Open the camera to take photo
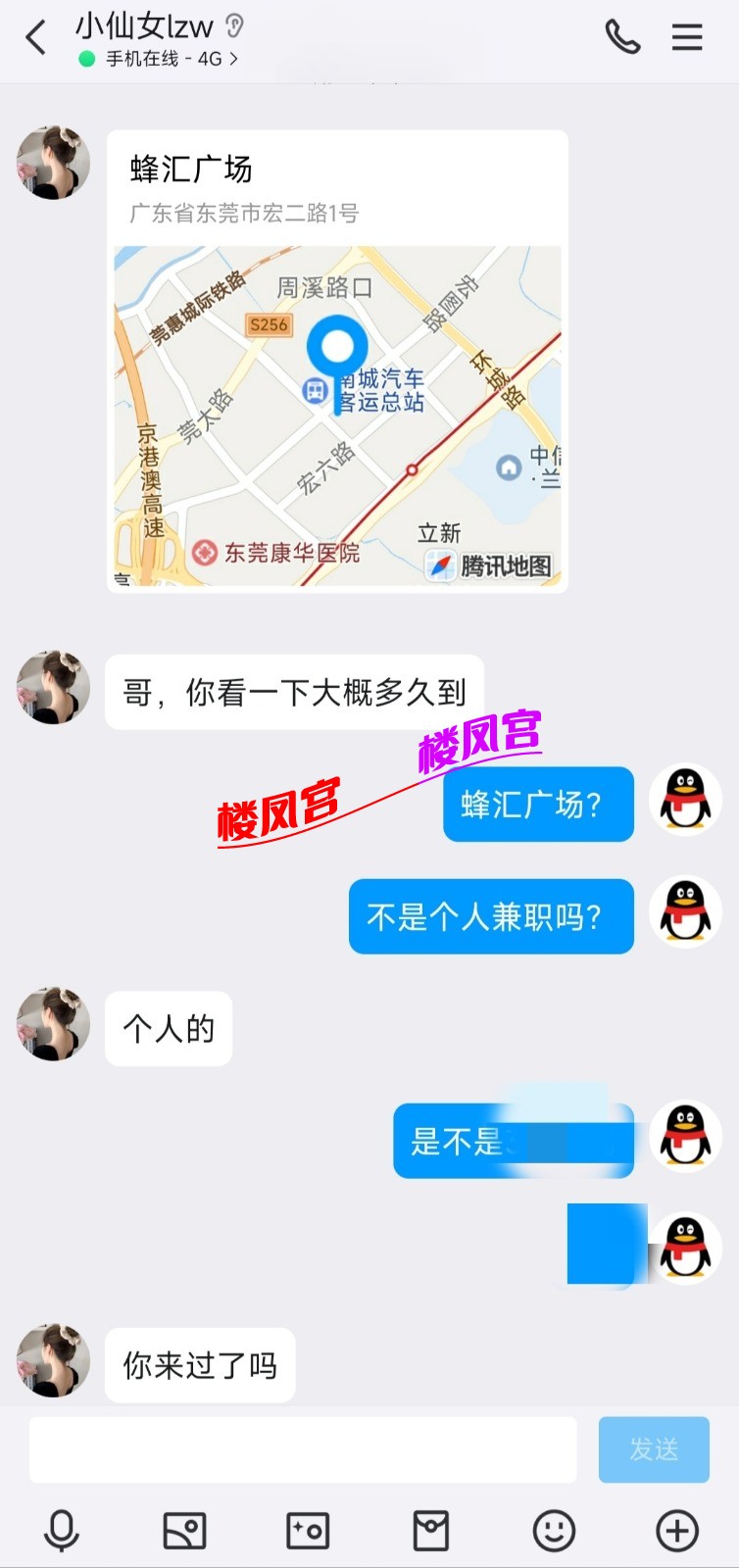Screen dimensions: 739x1568 tap(308, 1530)
